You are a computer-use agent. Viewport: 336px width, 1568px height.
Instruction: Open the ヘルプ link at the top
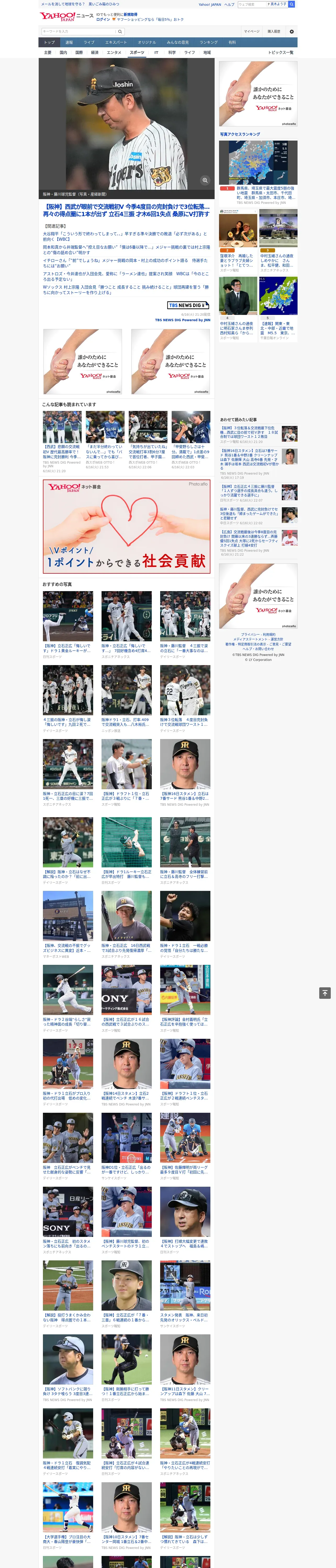(229, 4)
